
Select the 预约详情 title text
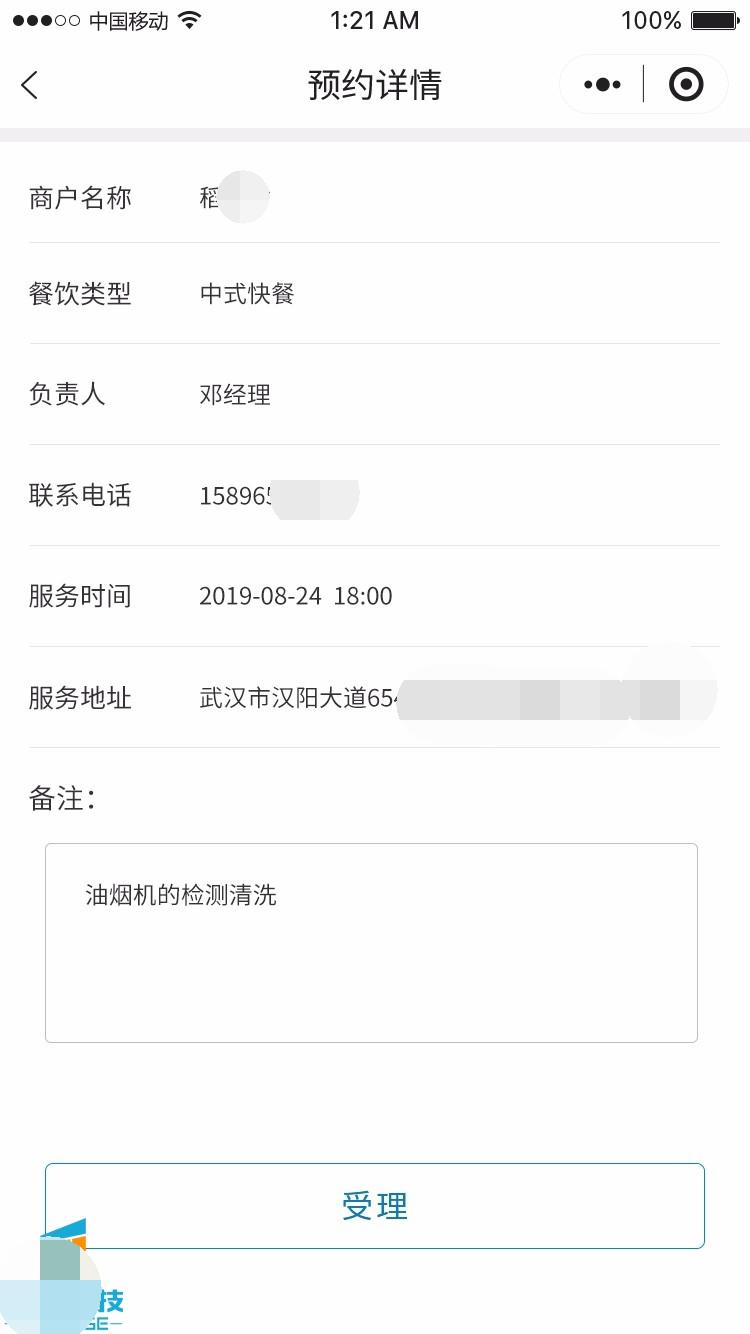point(375,86)
